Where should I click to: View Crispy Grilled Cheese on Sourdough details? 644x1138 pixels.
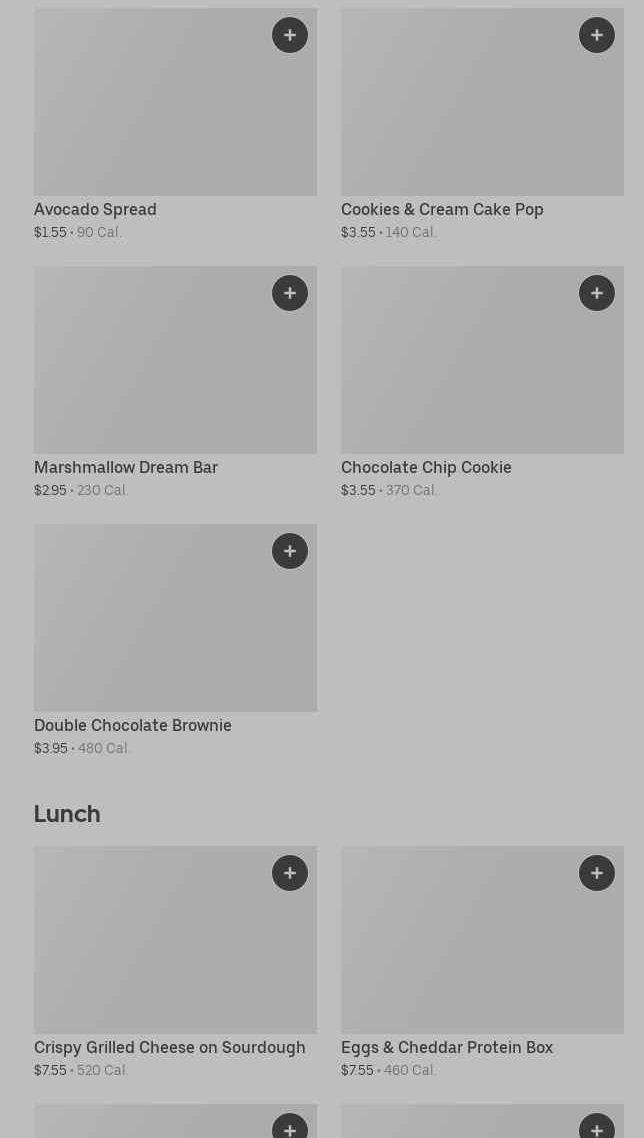point(150,950)
